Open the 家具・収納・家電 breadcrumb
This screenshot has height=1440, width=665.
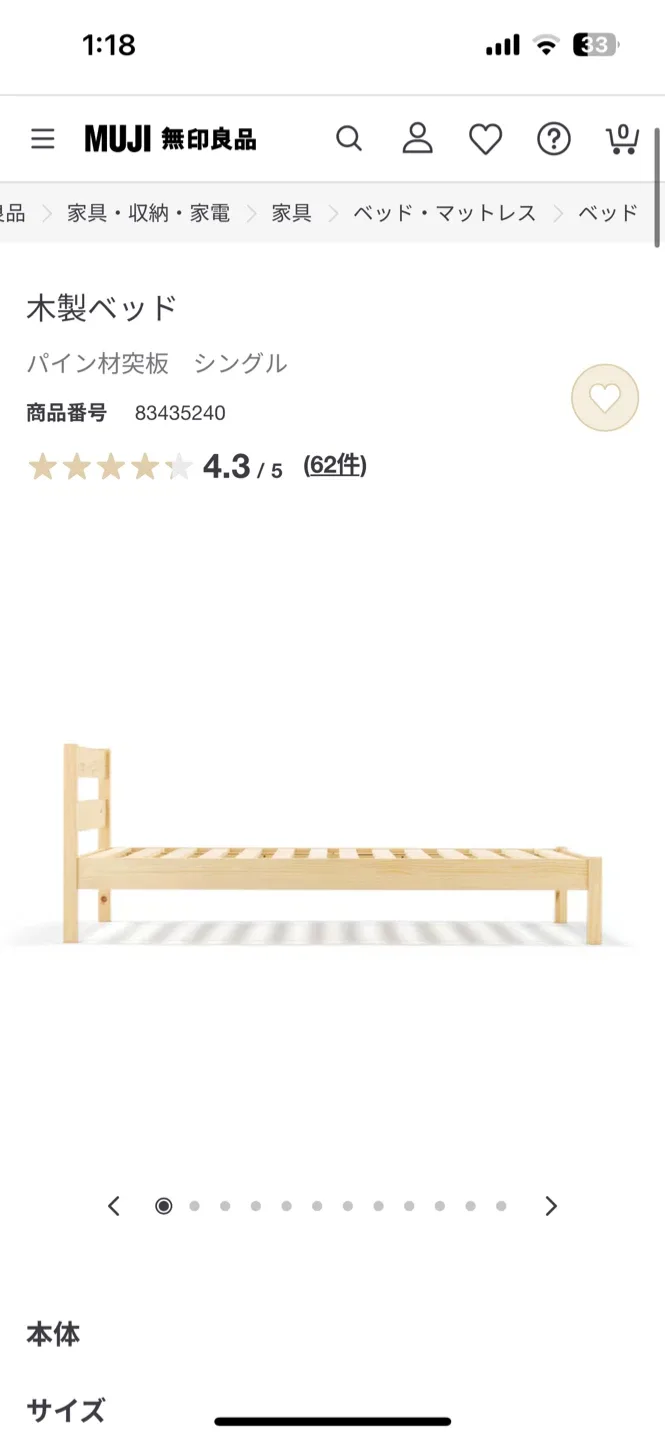pyautogui.click(x=148, y=213)
